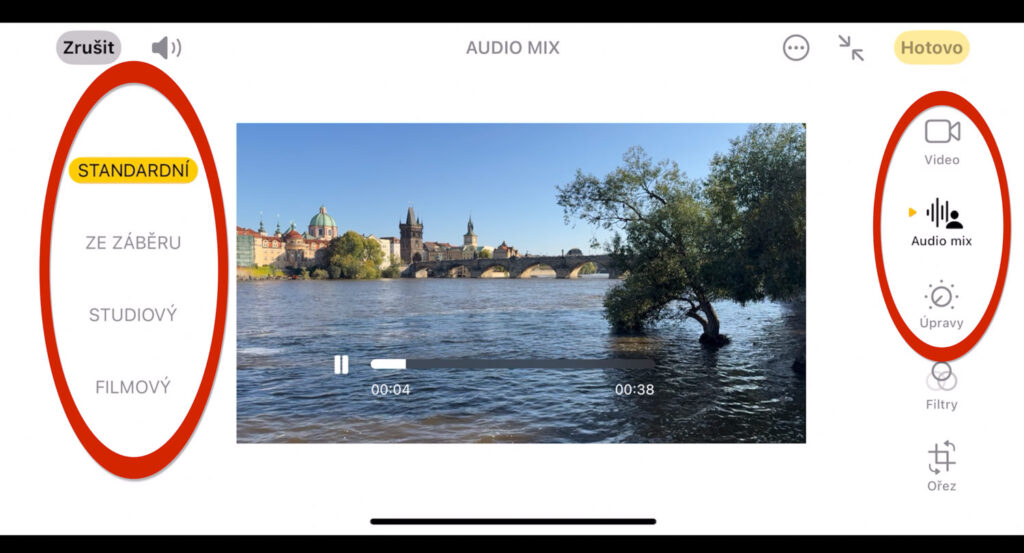Open the Video editing tab
This screenshot has height=553, width=1024.
click(941, 142)
